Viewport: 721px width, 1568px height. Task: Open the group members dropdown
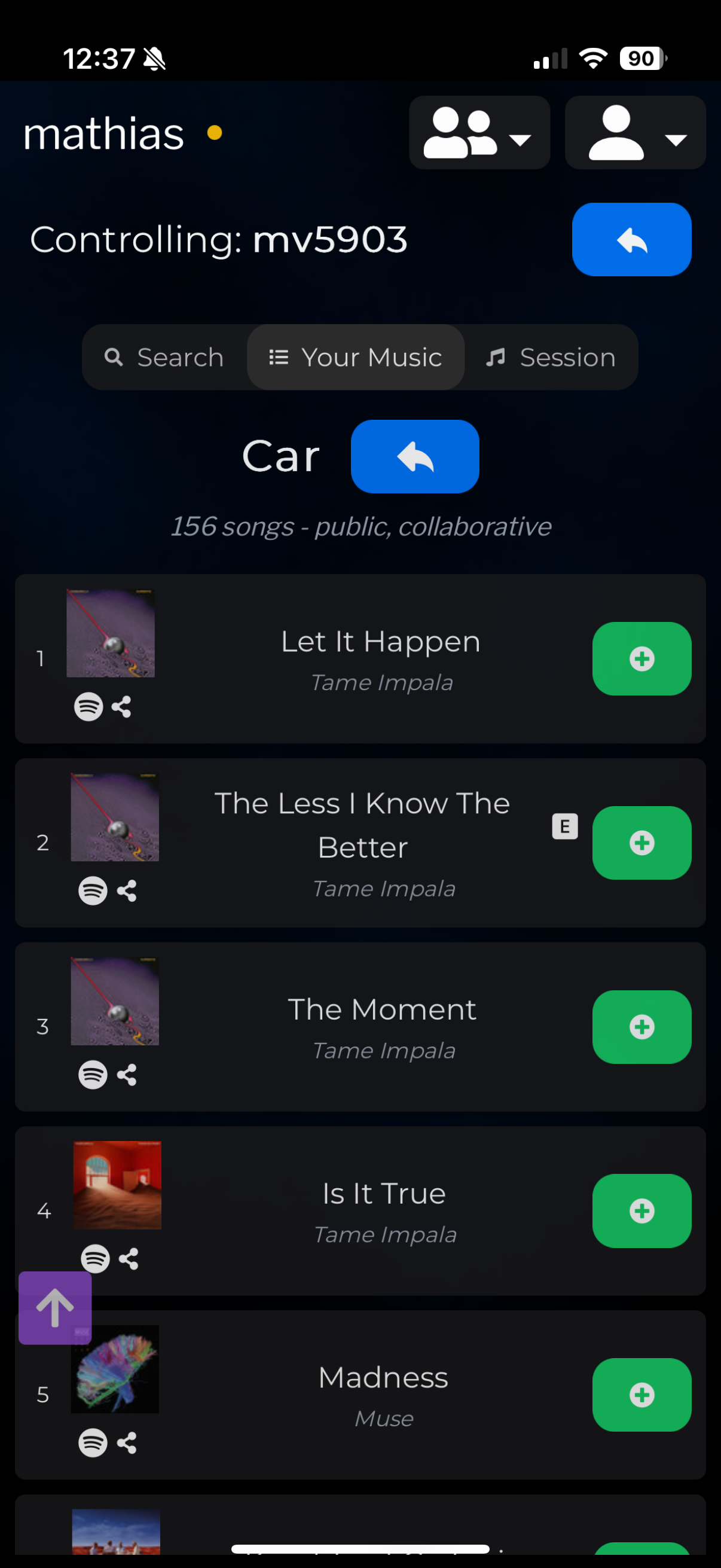point(479,132)
